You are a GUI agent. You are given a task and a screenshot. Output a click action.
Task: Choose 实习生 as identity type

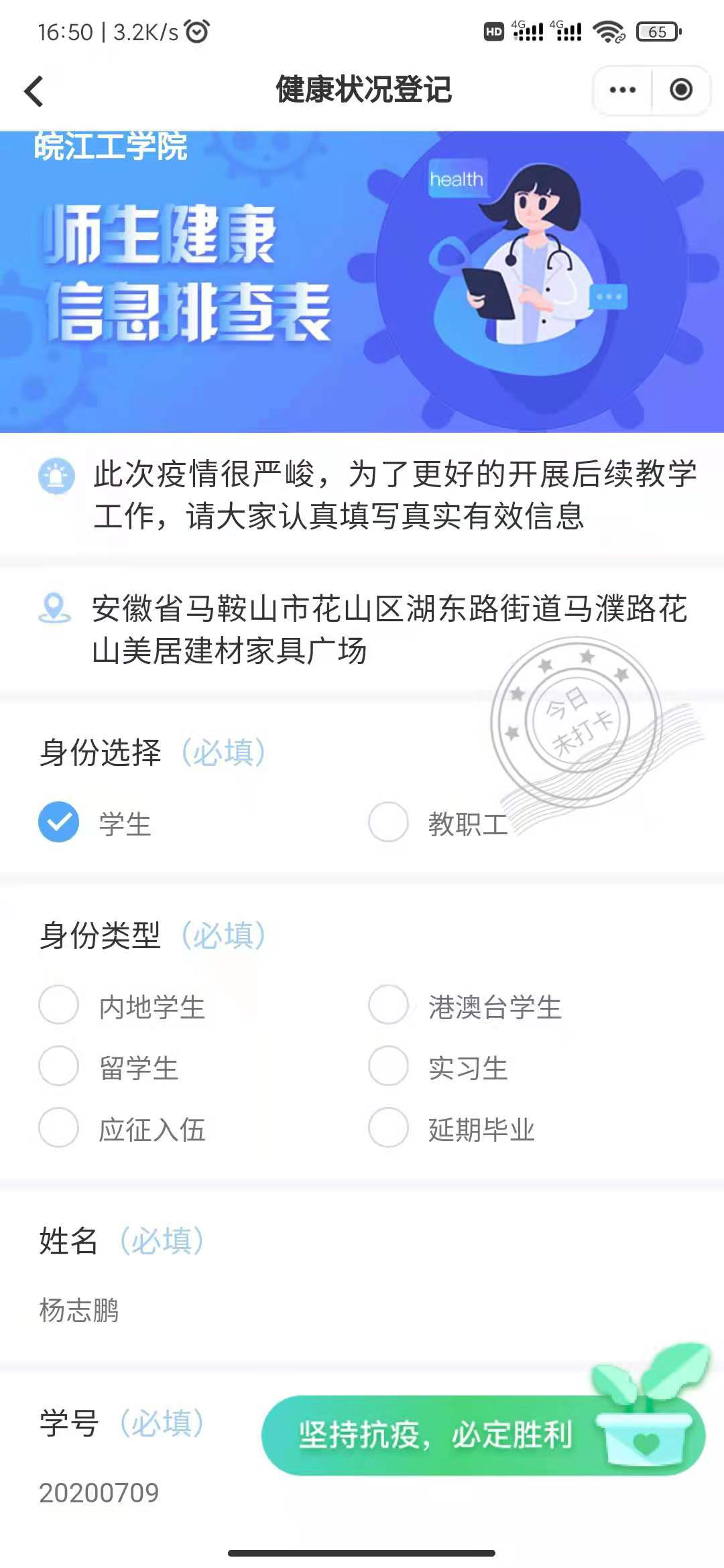(x=389, y=1066)
